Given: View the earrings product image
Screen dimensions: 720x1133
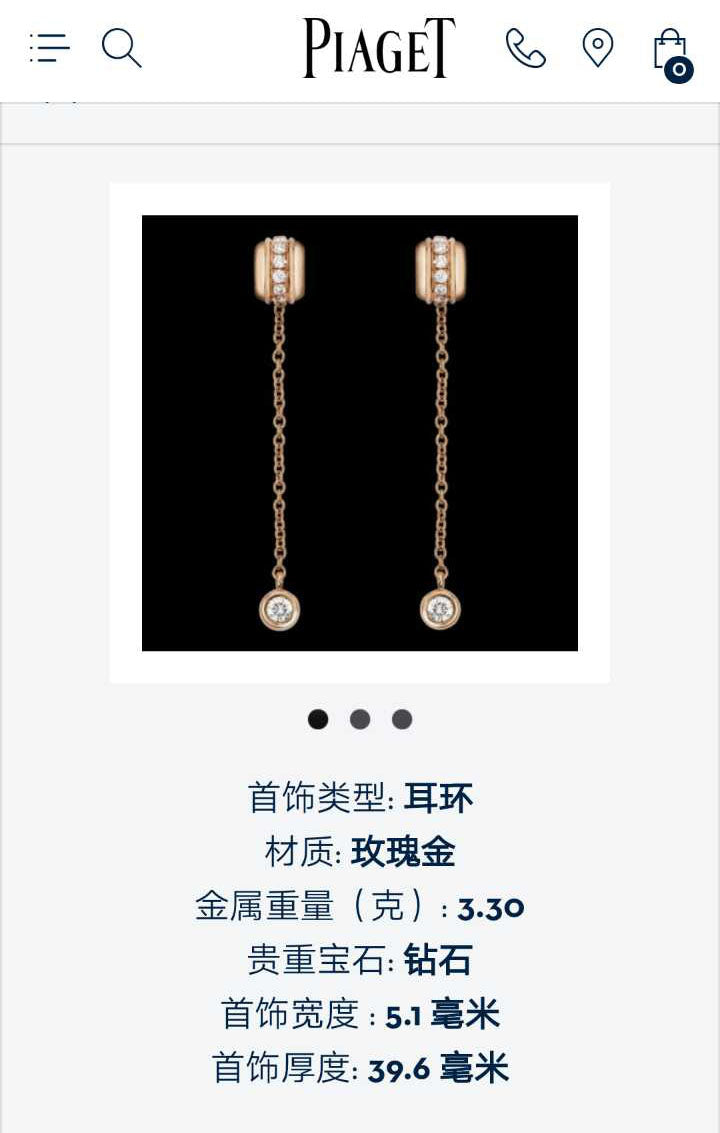Looking at the screenshot, I should (x=360, y=433).
